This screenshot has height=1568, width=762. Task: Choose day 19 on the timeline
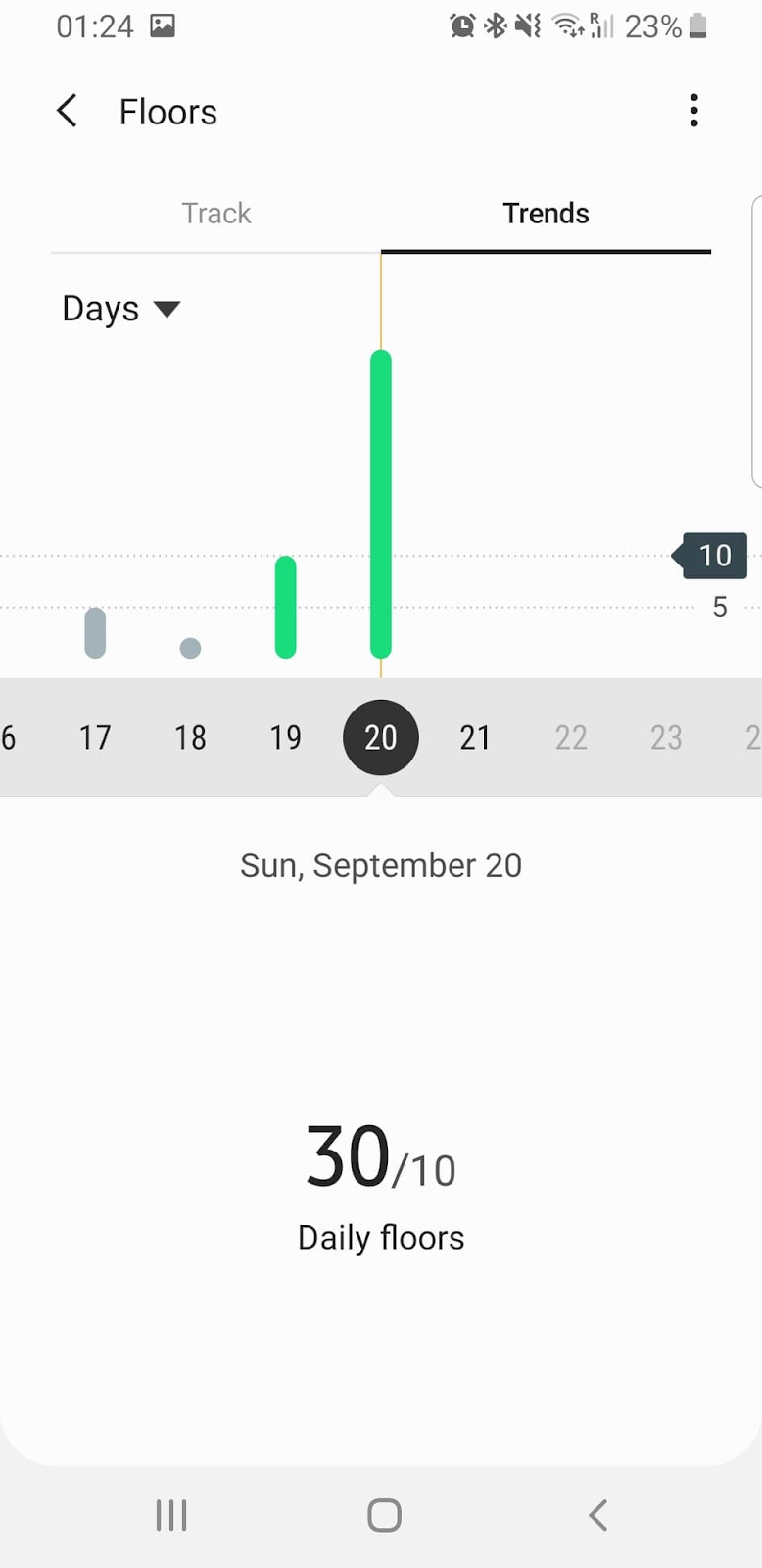[x=285, y=737]
